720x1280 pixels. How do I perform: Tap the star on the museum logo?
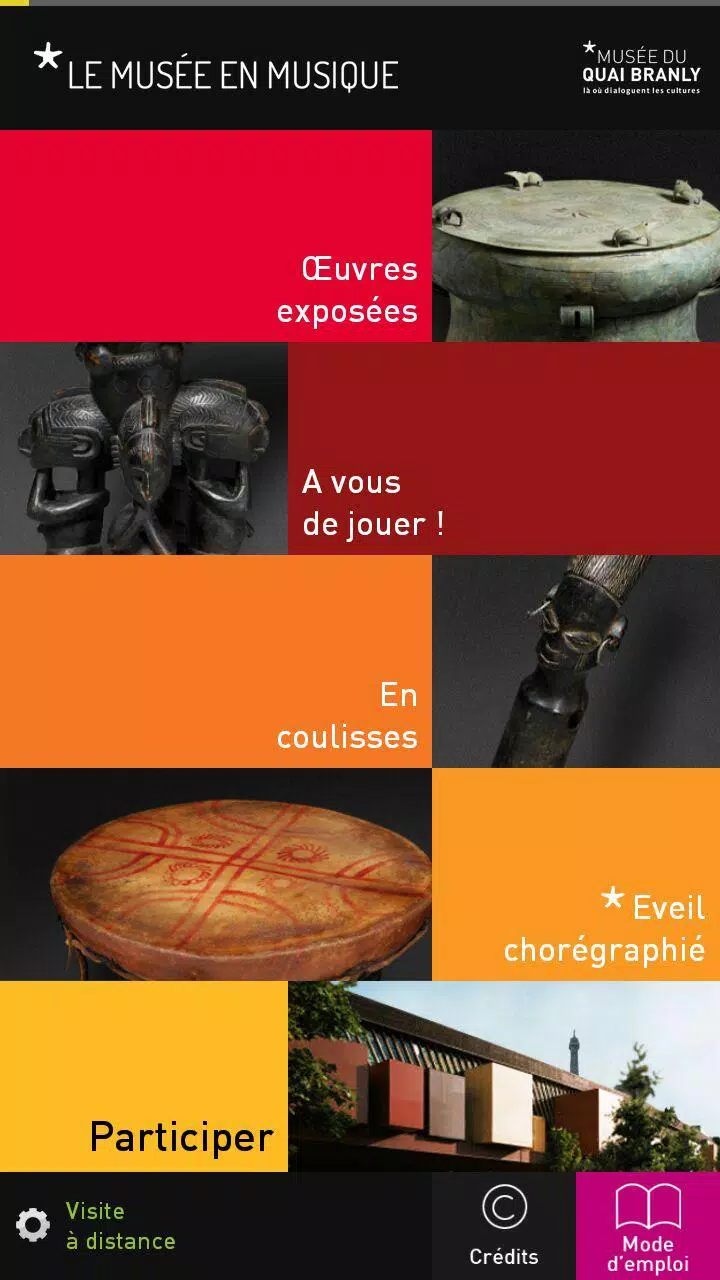coord(588,48)
